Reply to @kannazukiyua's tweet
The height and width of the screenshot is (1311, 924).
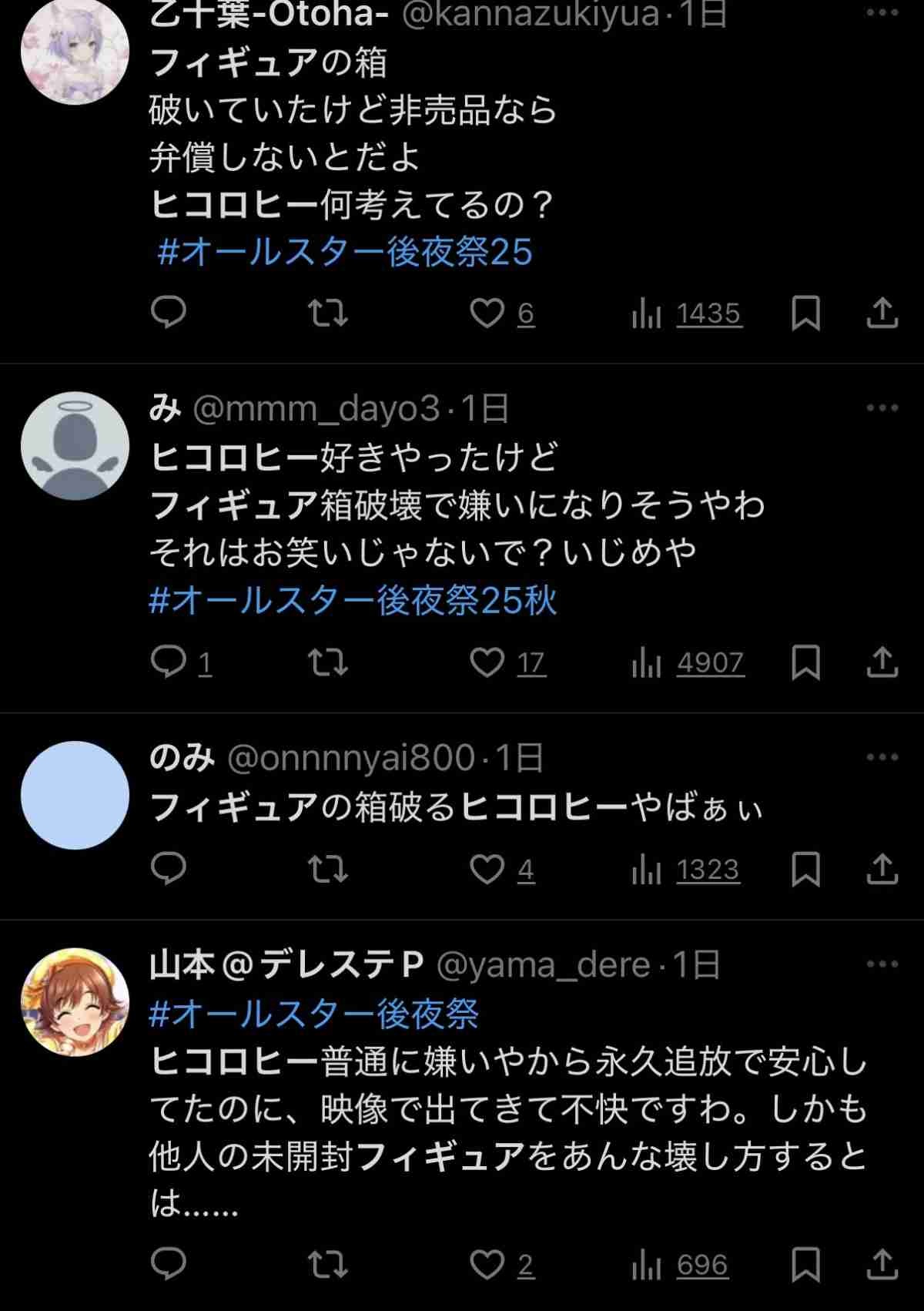(169, 313)
